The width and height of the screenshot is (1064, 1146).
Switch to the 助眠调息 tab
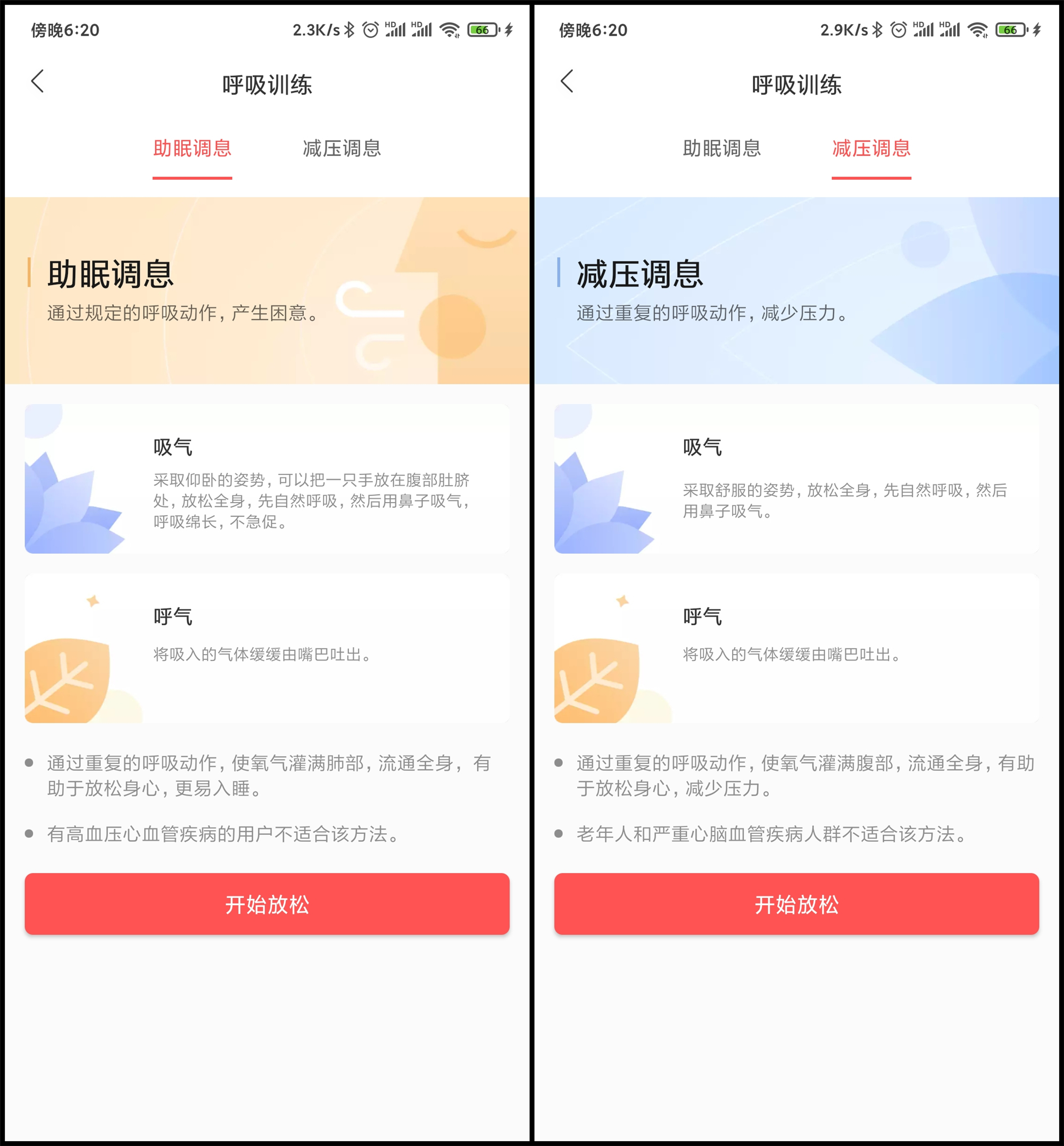pos(192,148)
